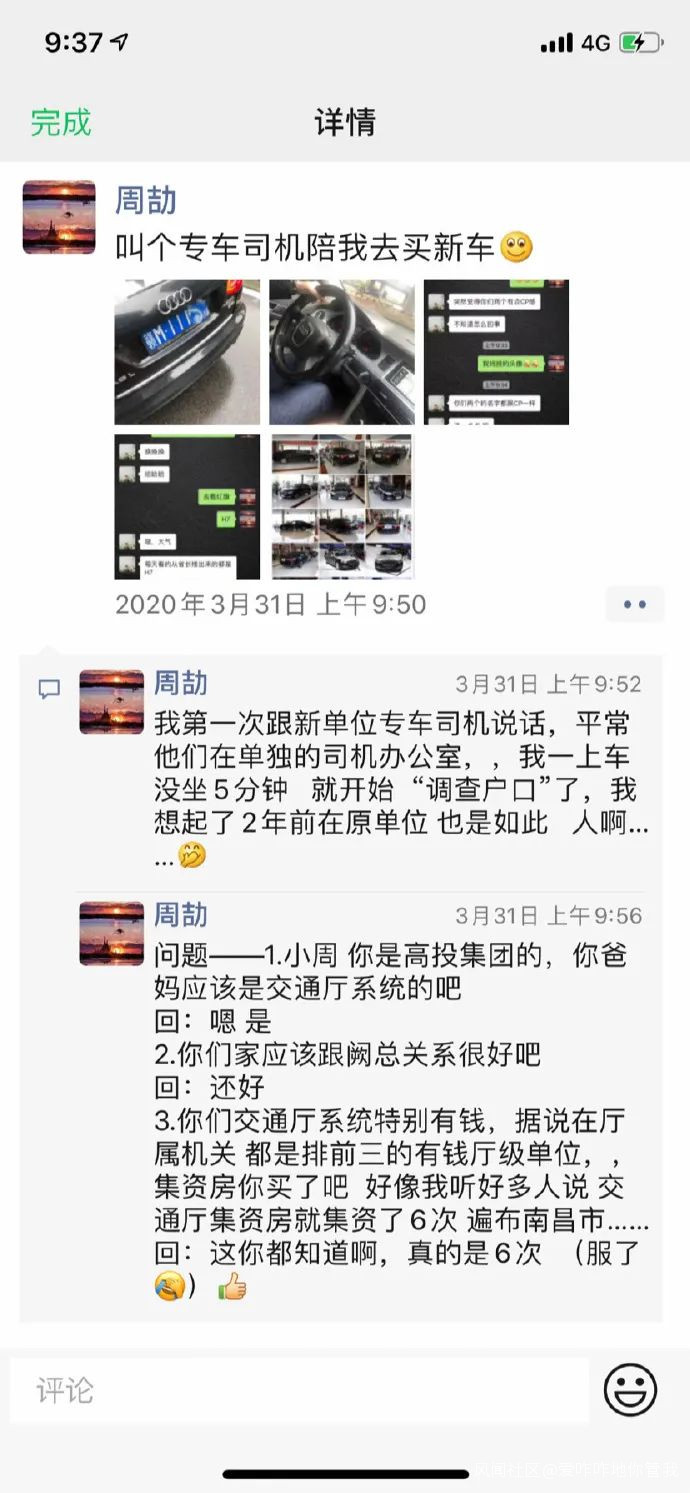This screenshot has height=1493, width=690.
Task: Open the second chat screenshot with H7
Action: tap(187, 506)
